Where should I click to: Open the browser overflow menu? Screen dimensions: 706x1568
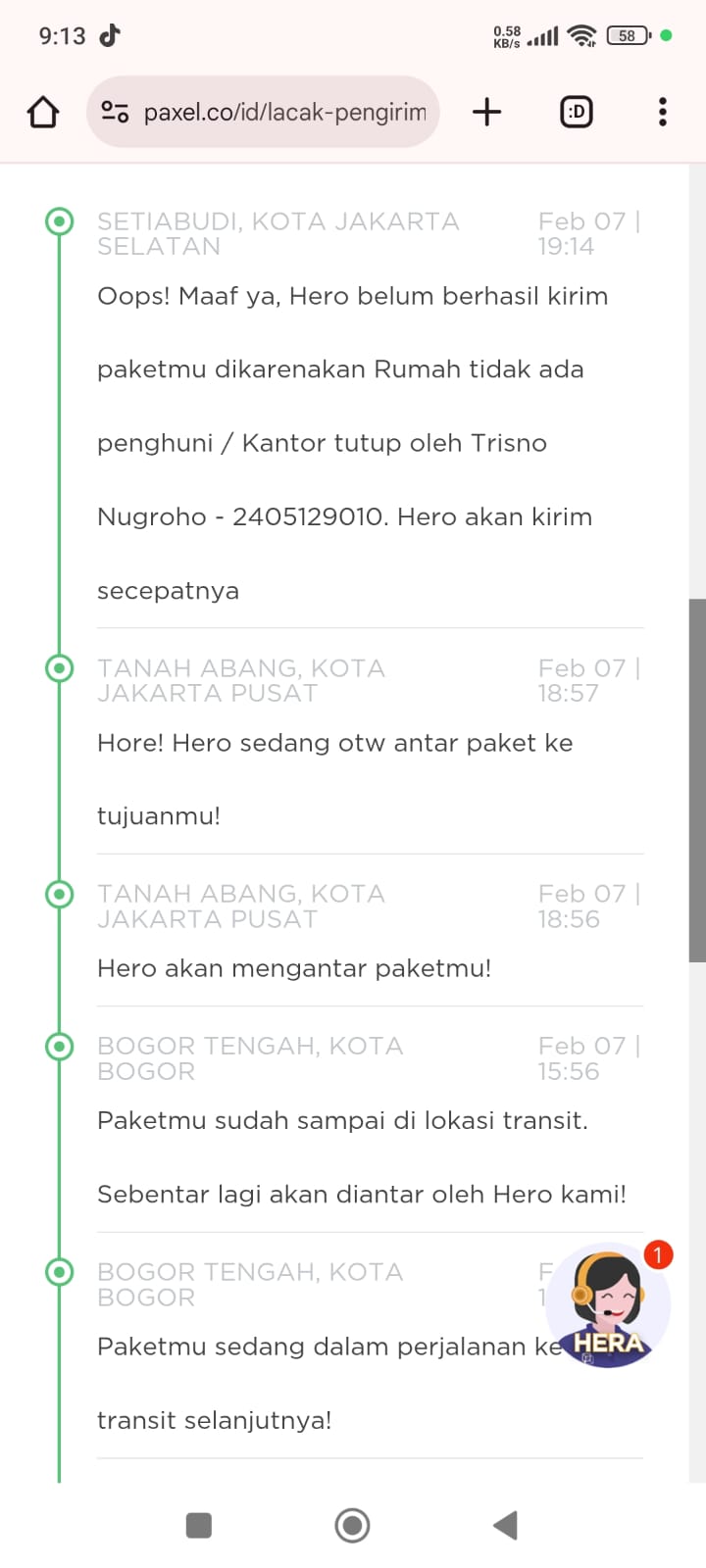tap(663, 113)
